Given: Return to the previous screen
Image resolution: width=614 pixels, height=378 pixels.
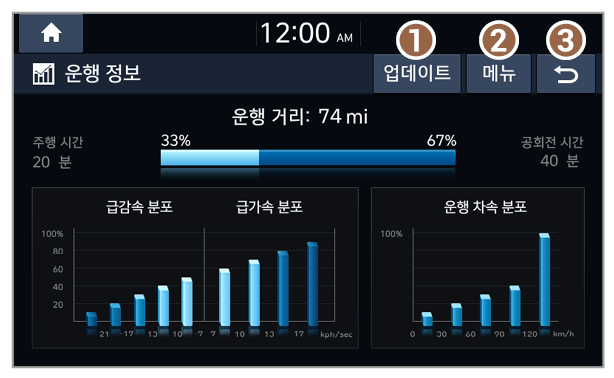Looking at the screenshot, I should pyautogui.click(x=566, y=74).
